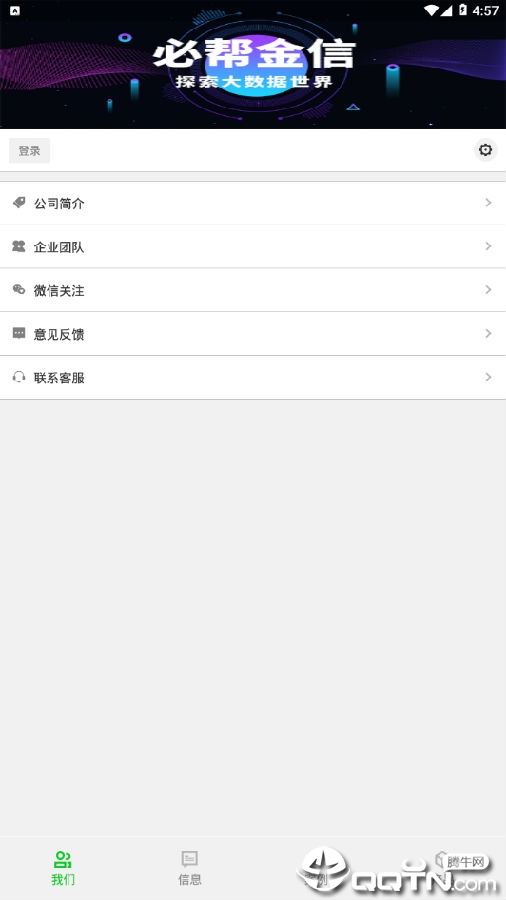Open the settings gear icon

[x=485, y=150]
